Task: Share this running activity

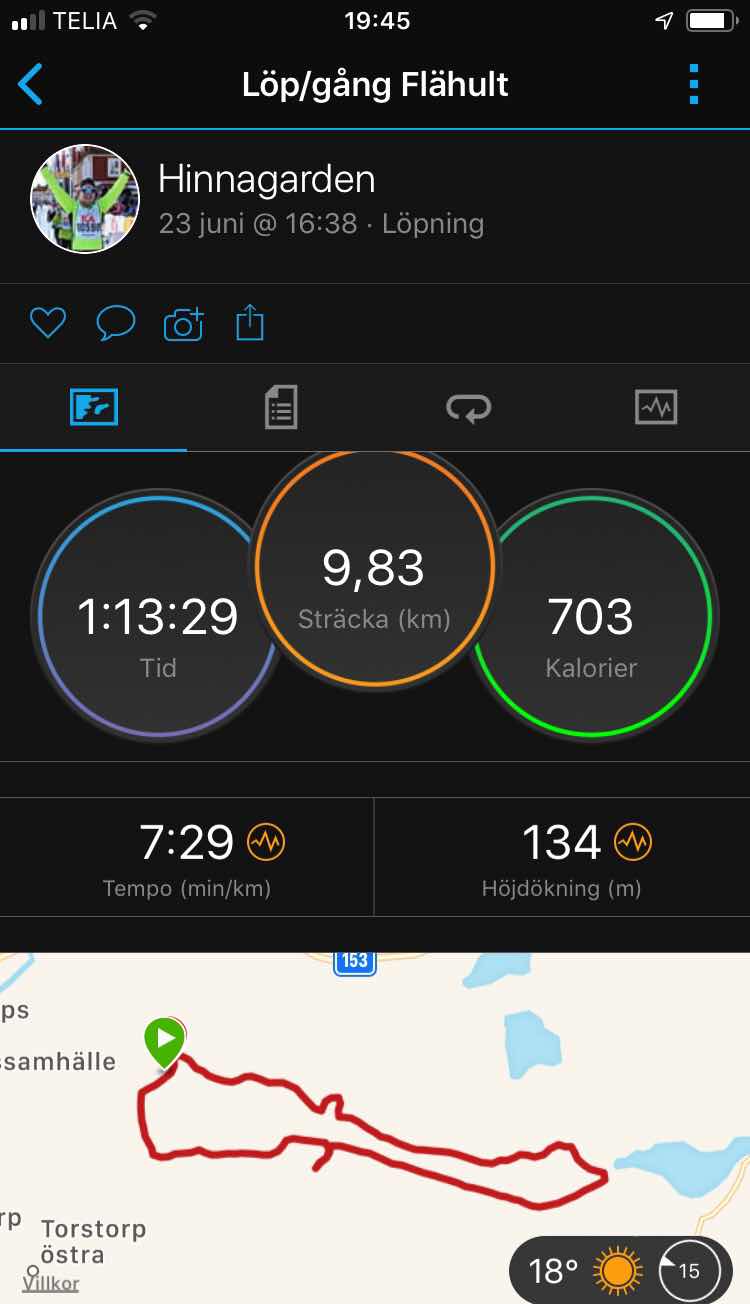Action: coord(250,323)
